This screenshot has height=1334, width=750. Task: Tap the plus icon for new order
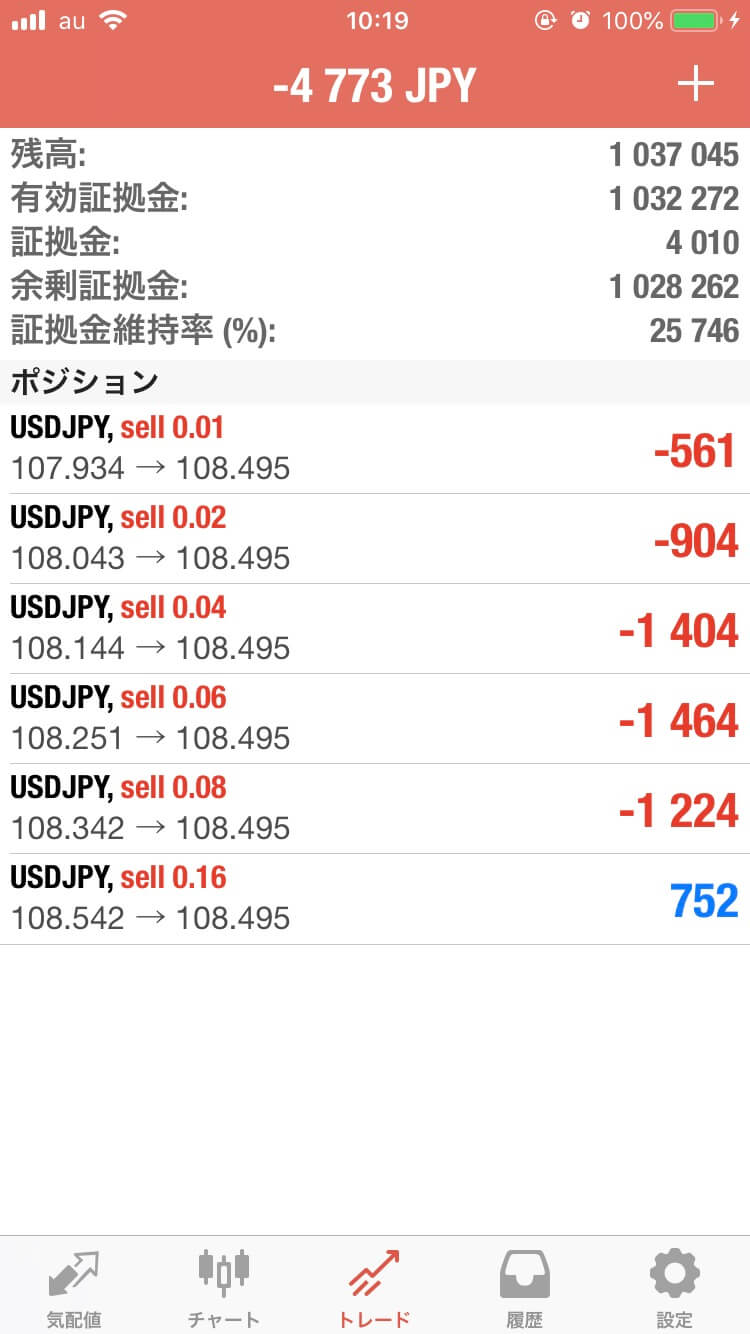(695, 85)
